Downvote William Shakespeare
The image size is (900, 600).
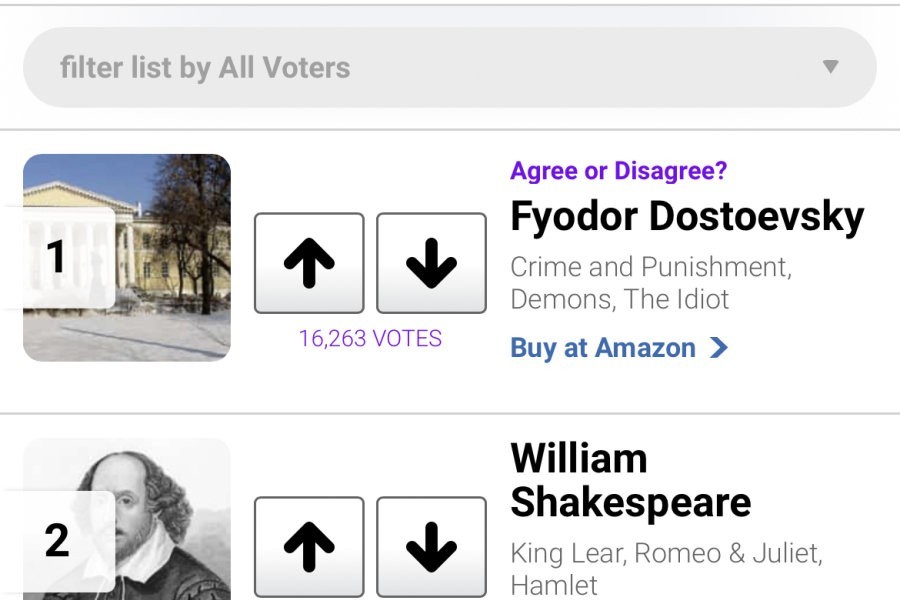[431, 547]
